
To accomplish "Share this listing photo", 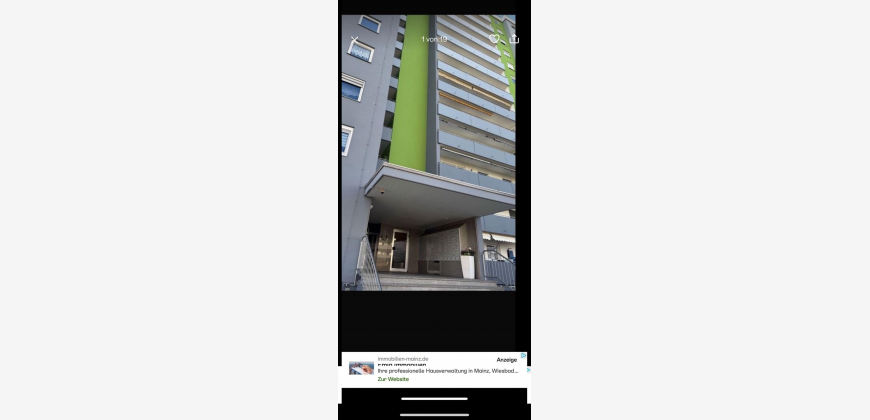I will pos(514,39).
